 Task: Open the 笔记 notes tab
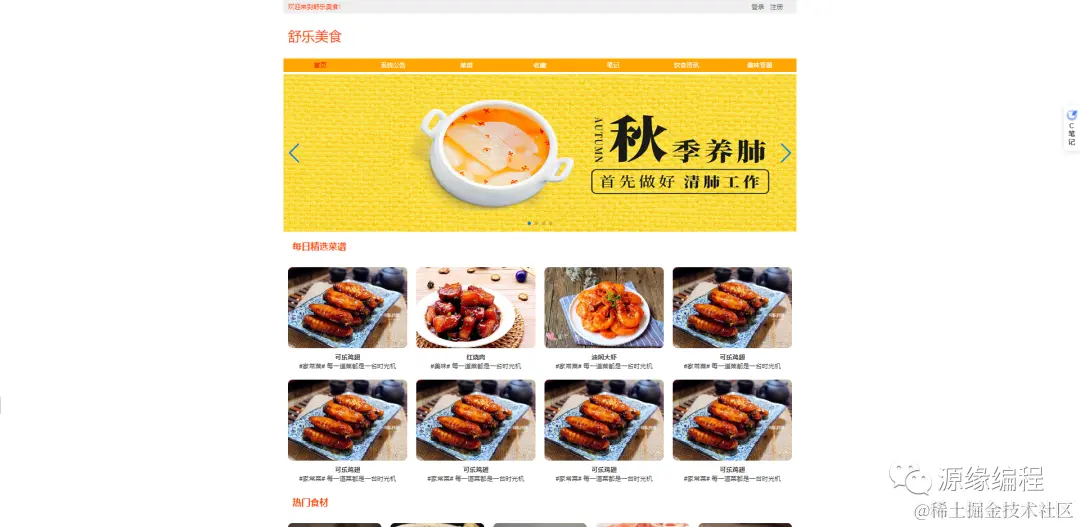click(x=613, y=65)
